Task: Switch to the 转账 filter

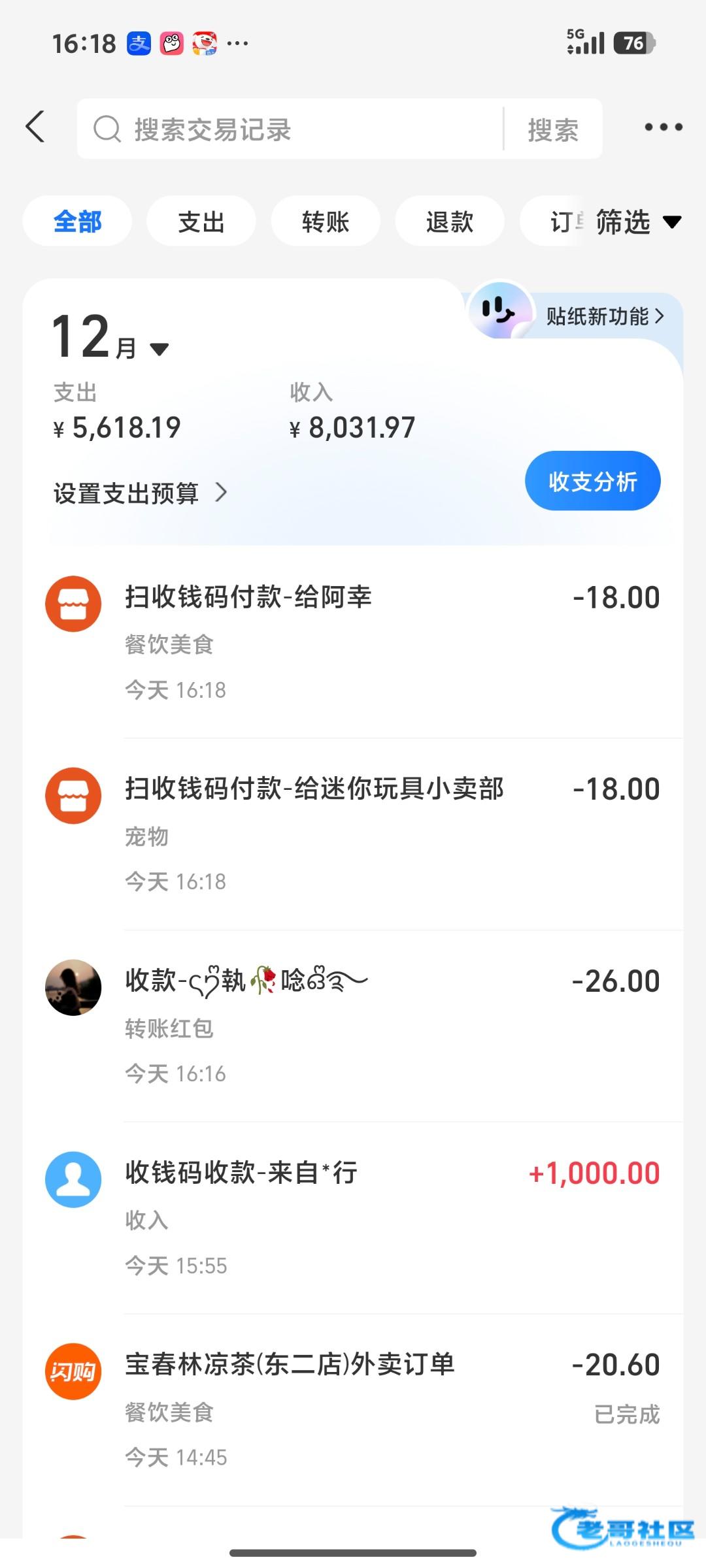Action: 326,222
